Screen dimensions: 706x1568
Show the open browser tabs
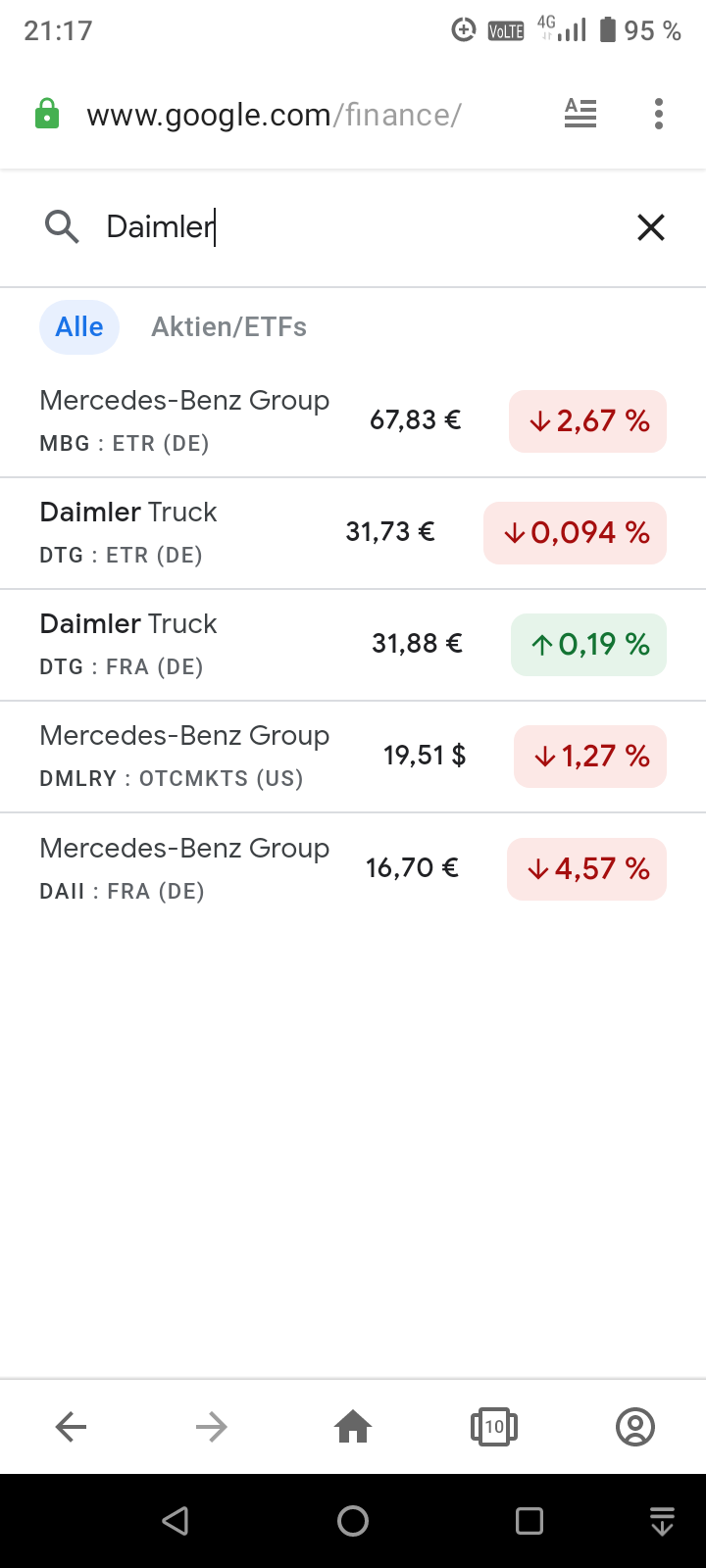(494, 1427)
